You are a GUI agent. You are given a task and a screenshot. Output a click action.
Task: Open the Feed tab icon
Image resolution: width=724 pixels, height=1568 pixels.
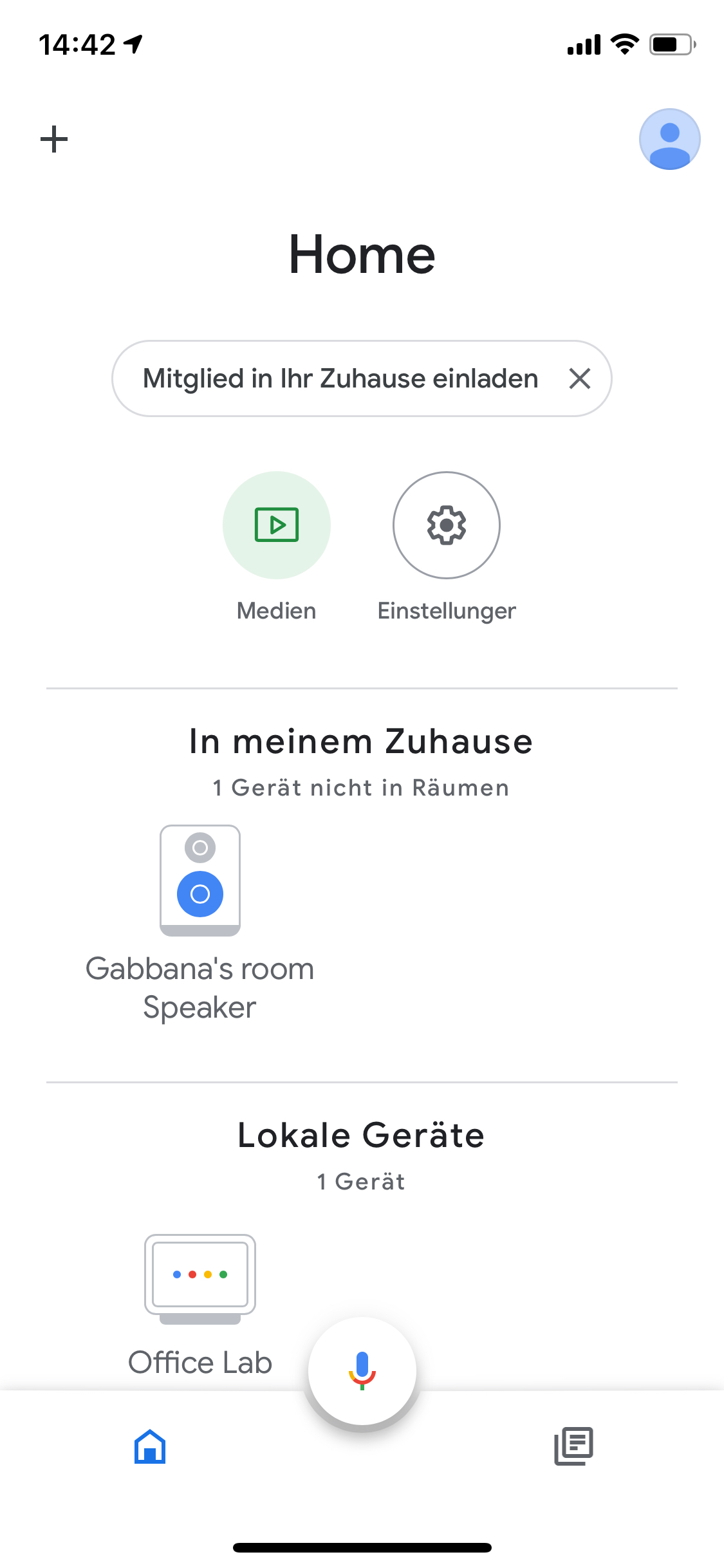573,1446
